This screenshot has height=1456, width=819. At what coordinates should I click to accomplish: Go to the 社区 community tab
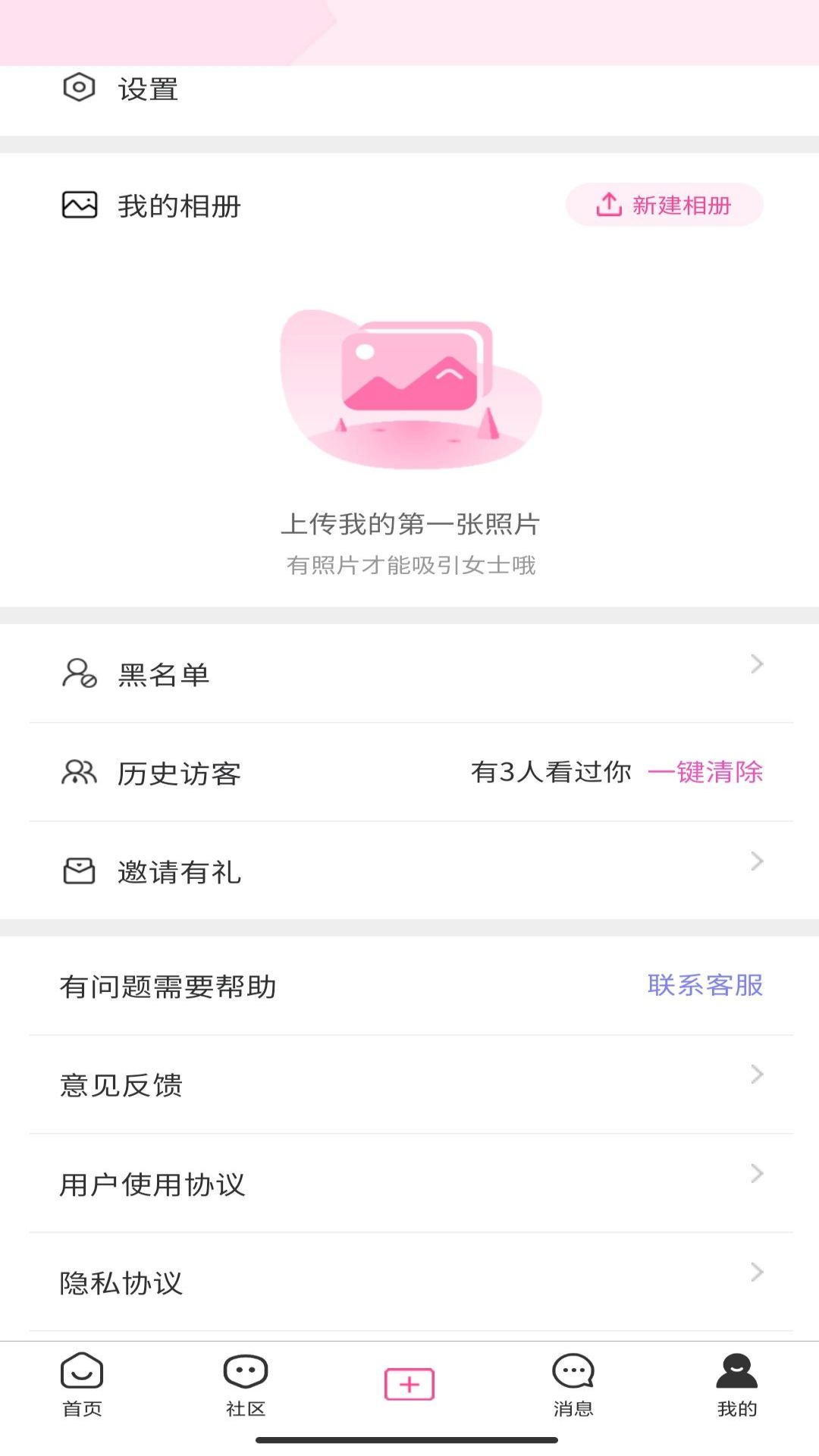click(246, 1385)
